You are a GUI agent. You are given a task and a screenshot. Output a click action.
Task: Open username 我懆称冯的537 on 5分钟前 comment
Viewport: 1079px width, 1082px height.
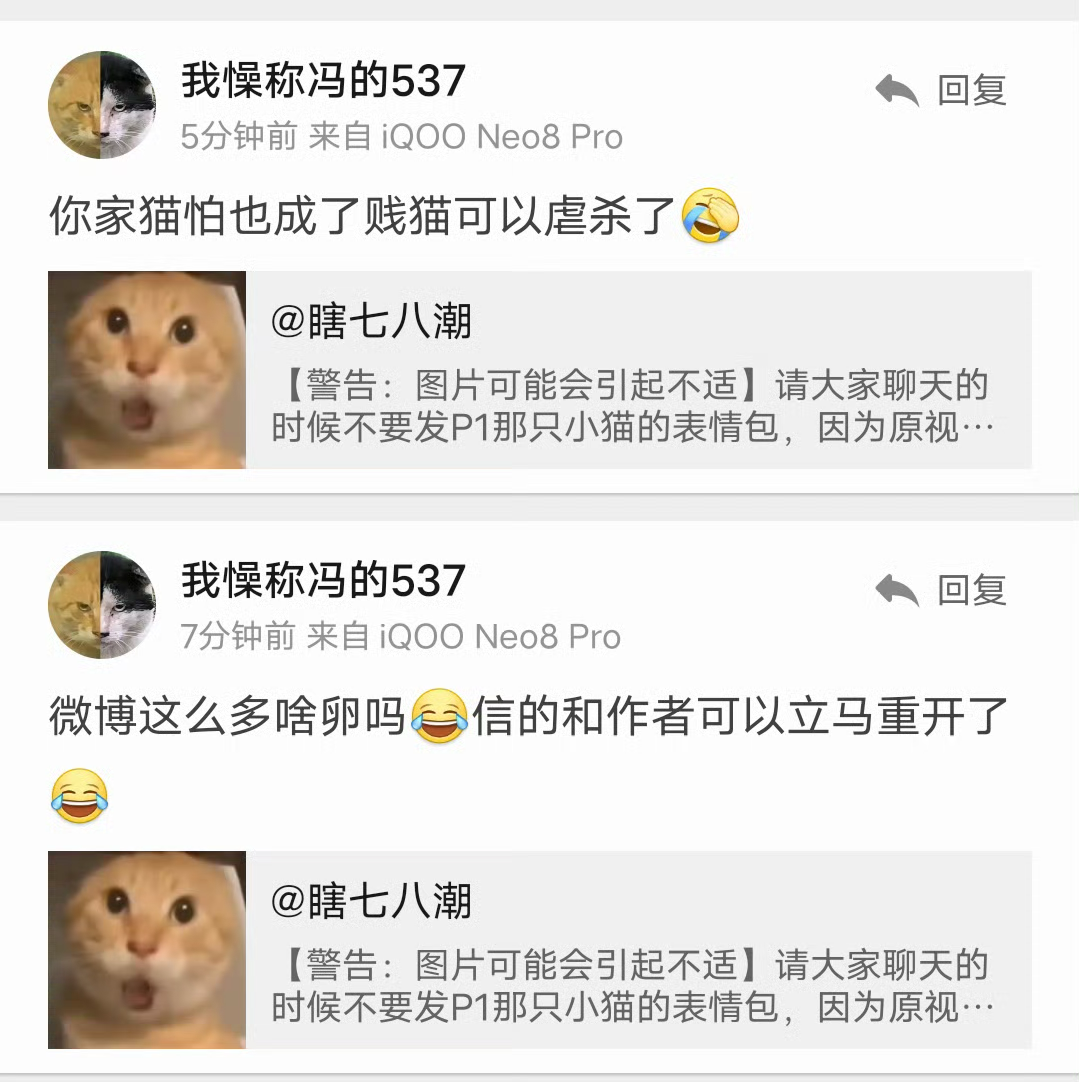point(323,81)
